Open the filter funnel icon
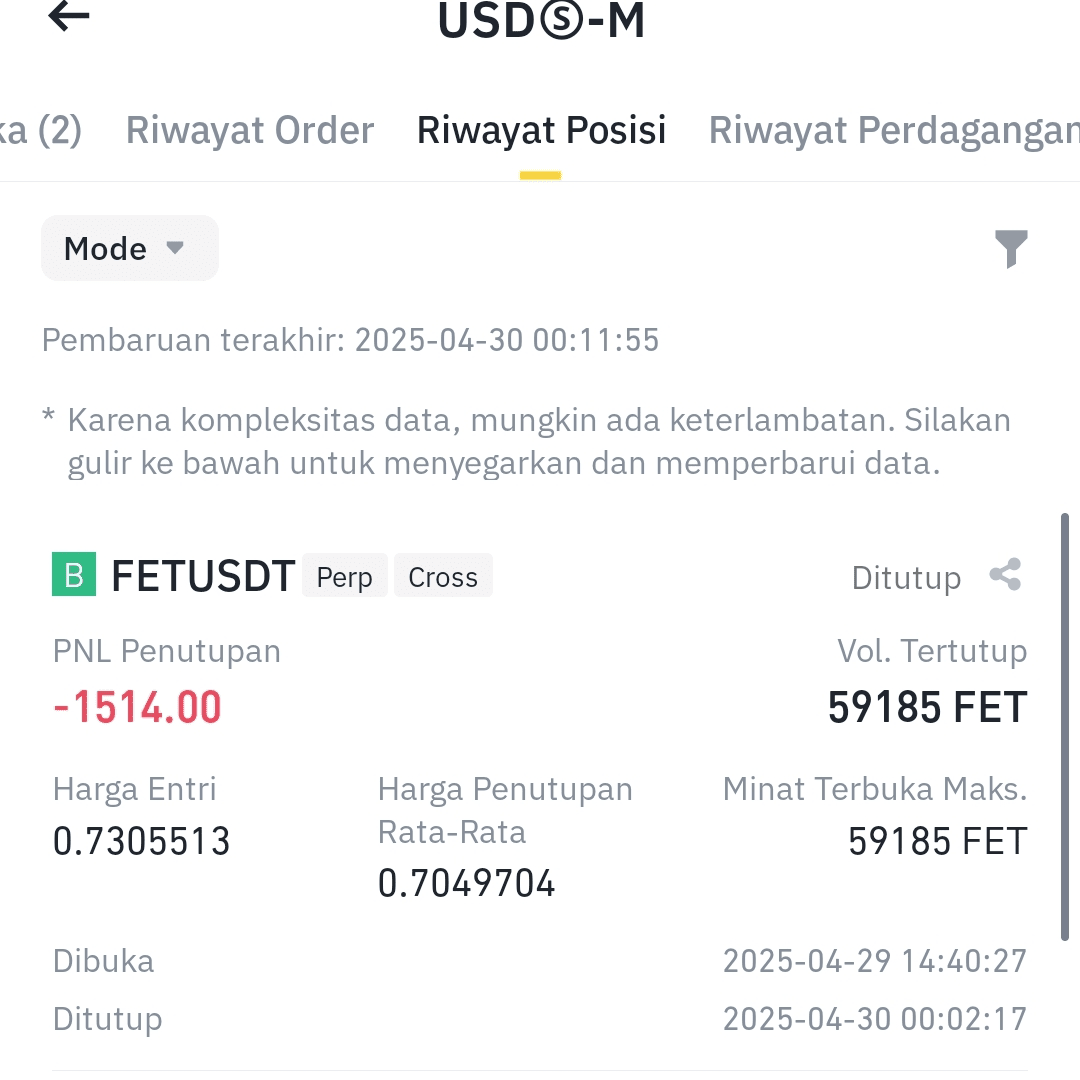The height and width of the screenshot is (1080, 1080). (x=1011, y=248)
